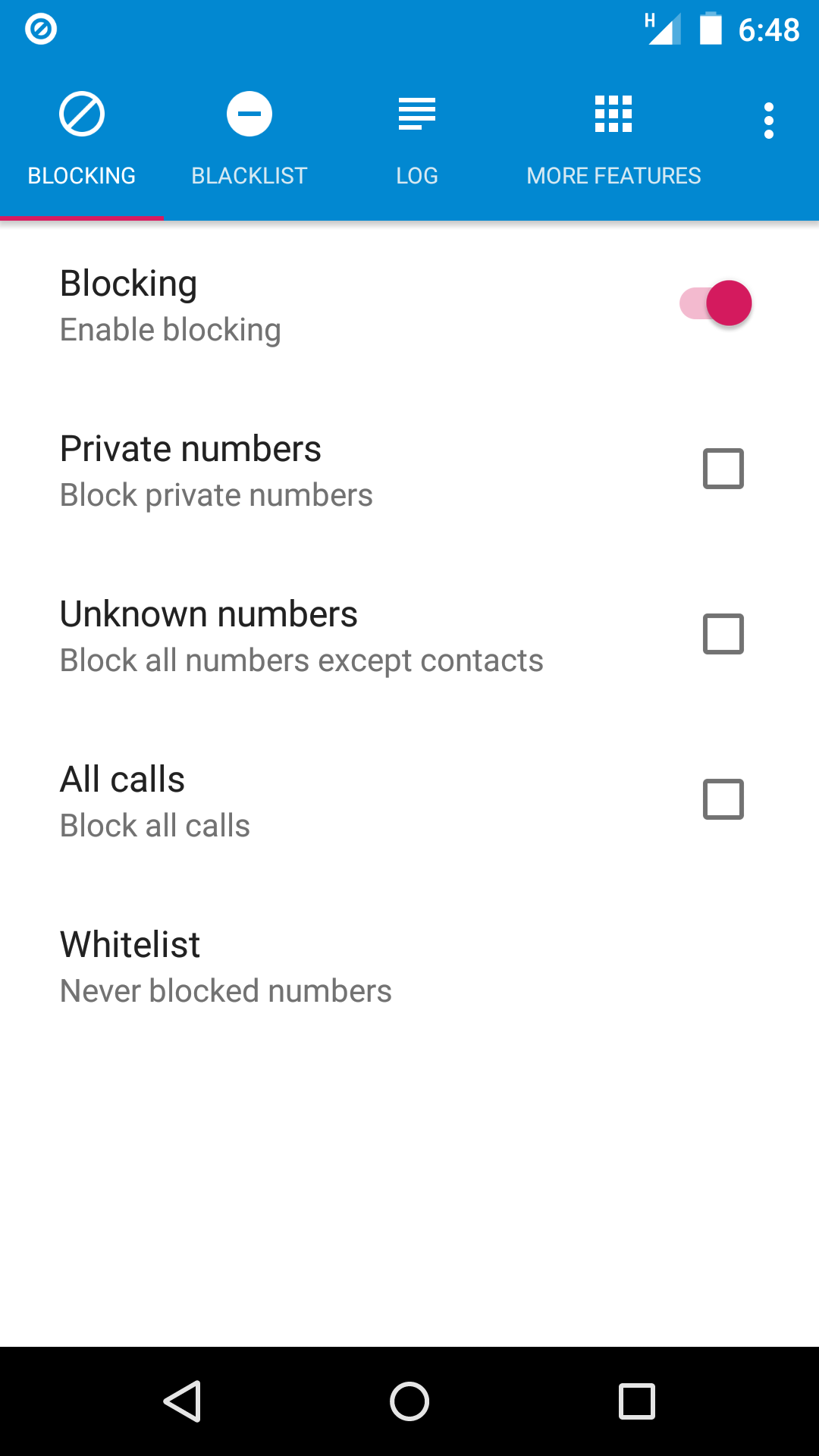The image size is (819, 1456).
Task: Enable blocking of Unknown numbers
Action: [723, 634]
